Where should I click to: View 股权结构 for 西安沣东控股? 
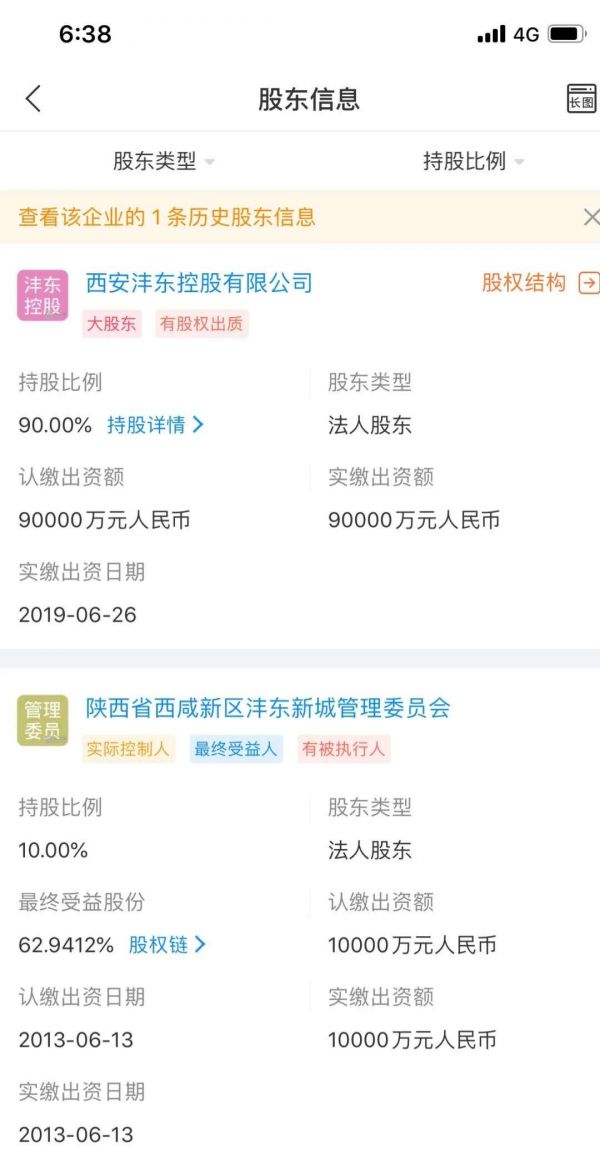(539, 283)
